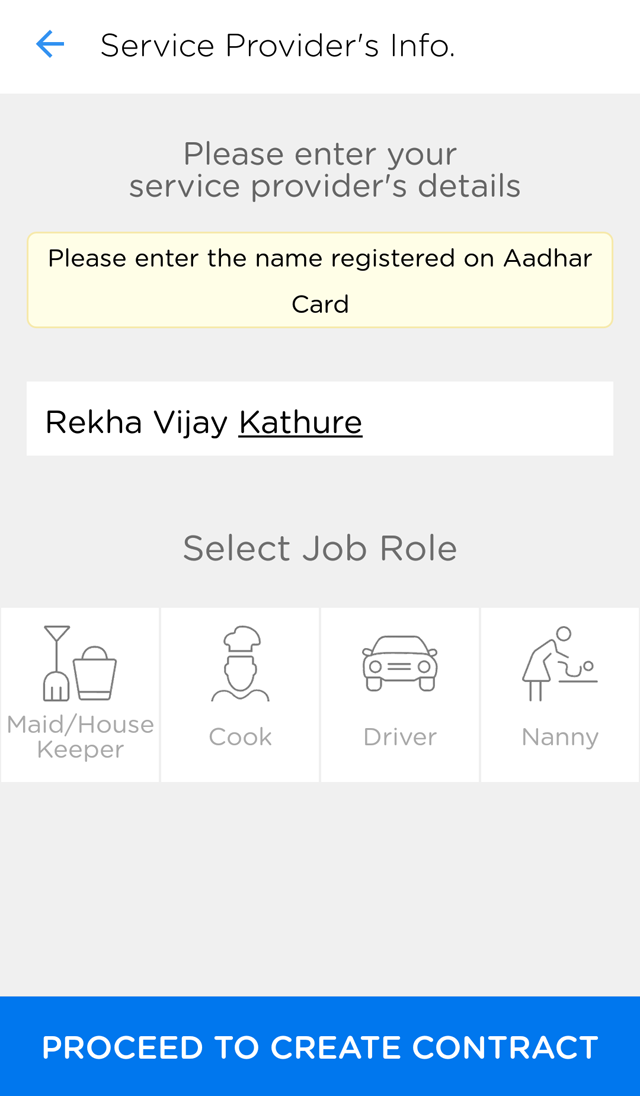Edit the service provider name field
Screen dimensions: 640x1096
pyautogui.click(x=320, y=419)
